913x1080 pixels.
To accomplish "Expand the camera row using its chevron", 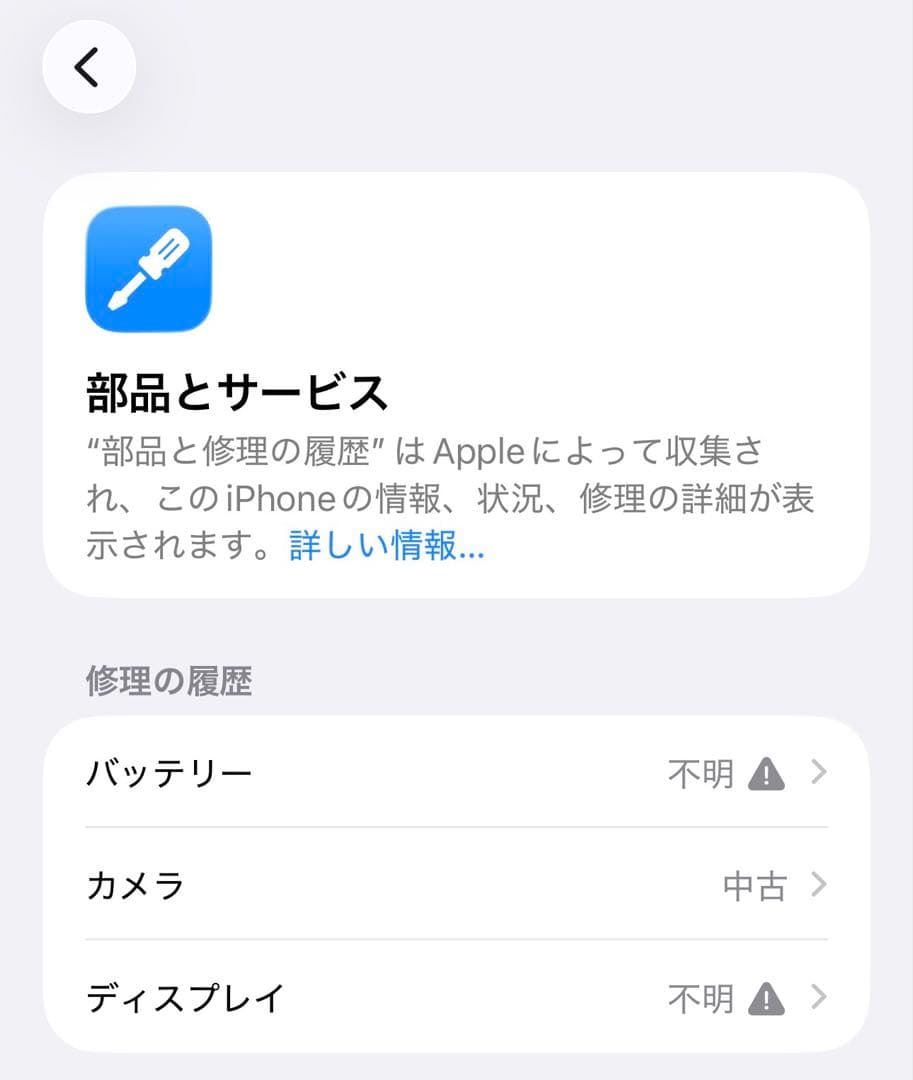I will coord(820,885).
